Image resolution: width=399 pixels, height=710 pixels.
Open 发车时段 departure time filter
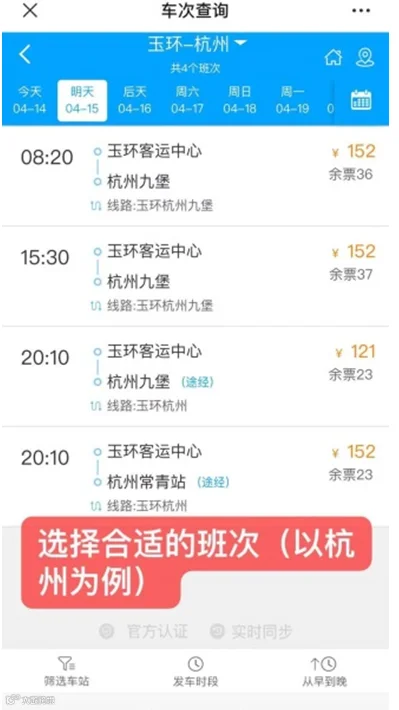[196, 672]
